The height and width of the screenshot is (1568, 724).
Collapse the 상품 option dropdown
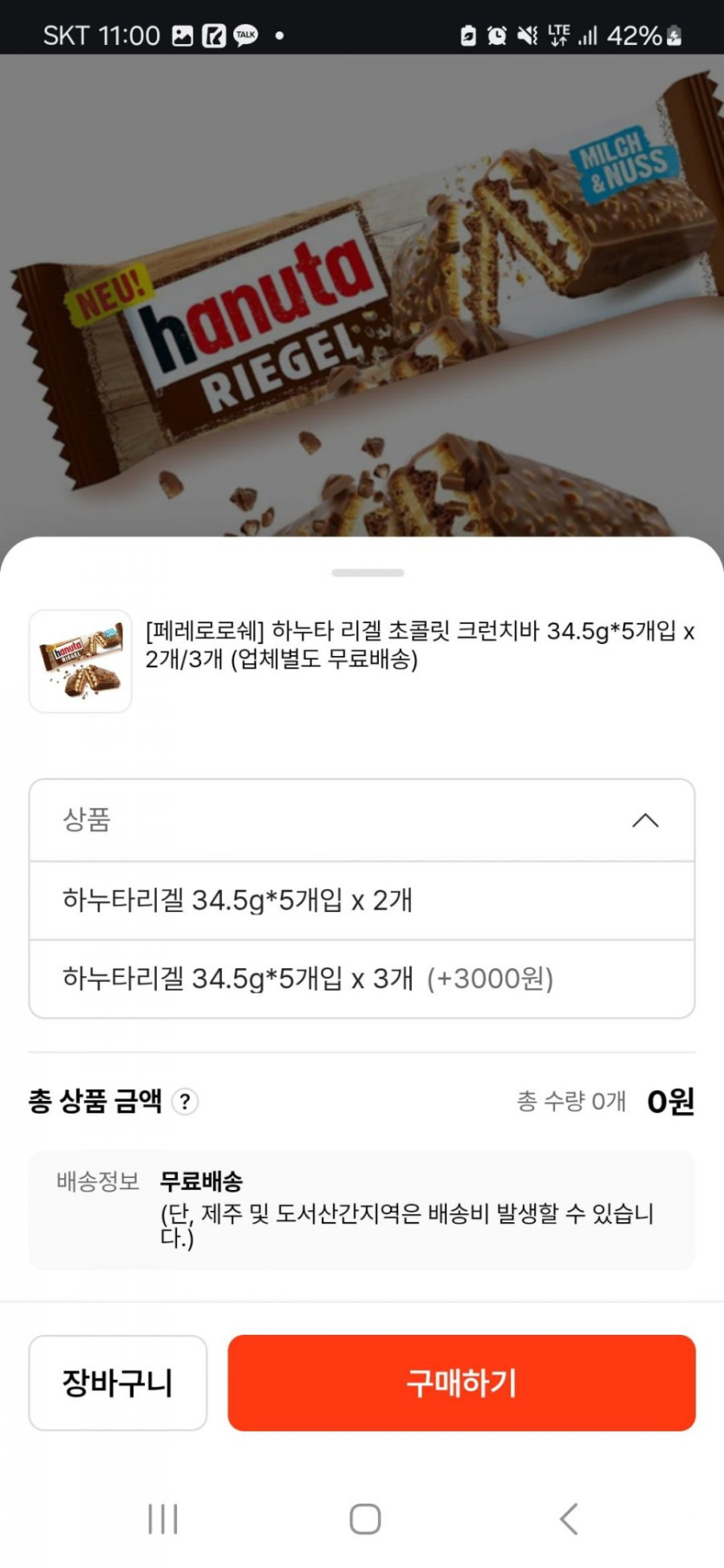point(644,820)
